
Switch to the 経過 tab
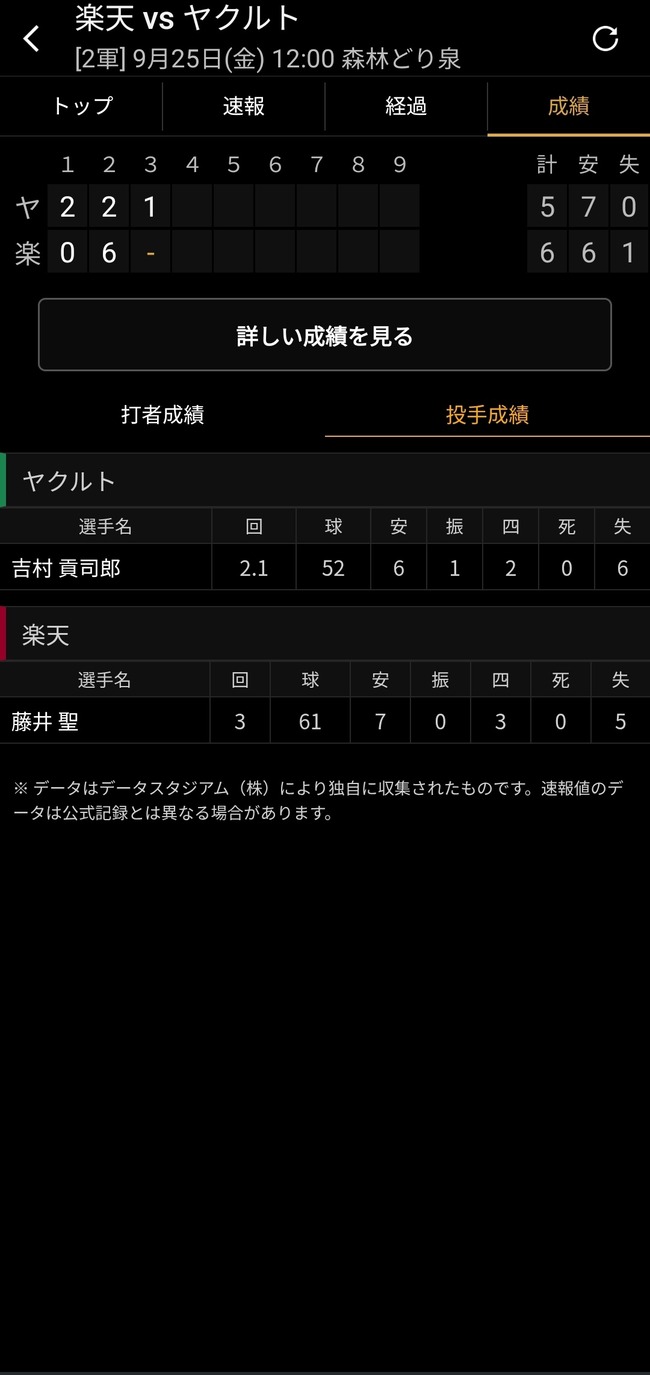coord(406,107)
